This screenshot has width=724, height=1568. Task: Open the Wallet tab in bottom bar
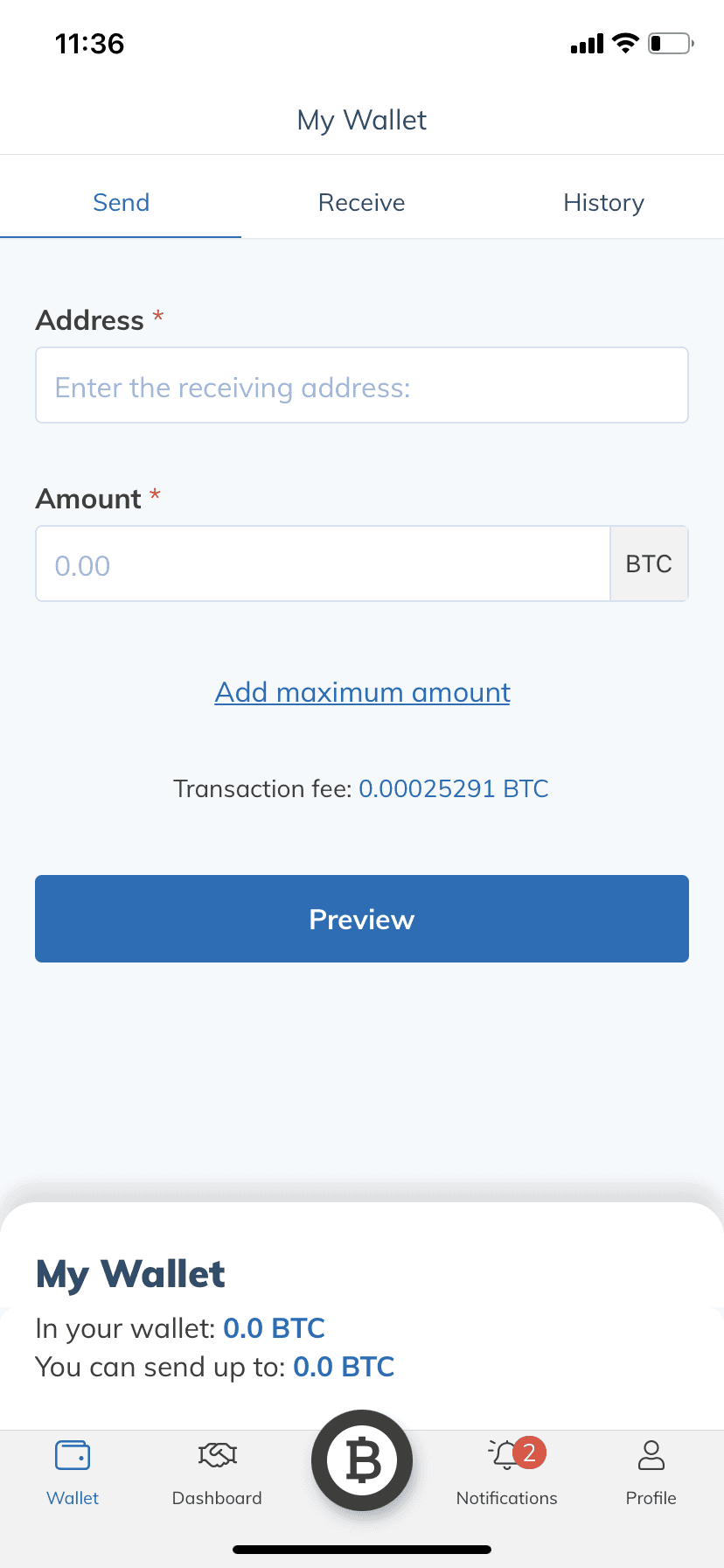coord(73,1472)
